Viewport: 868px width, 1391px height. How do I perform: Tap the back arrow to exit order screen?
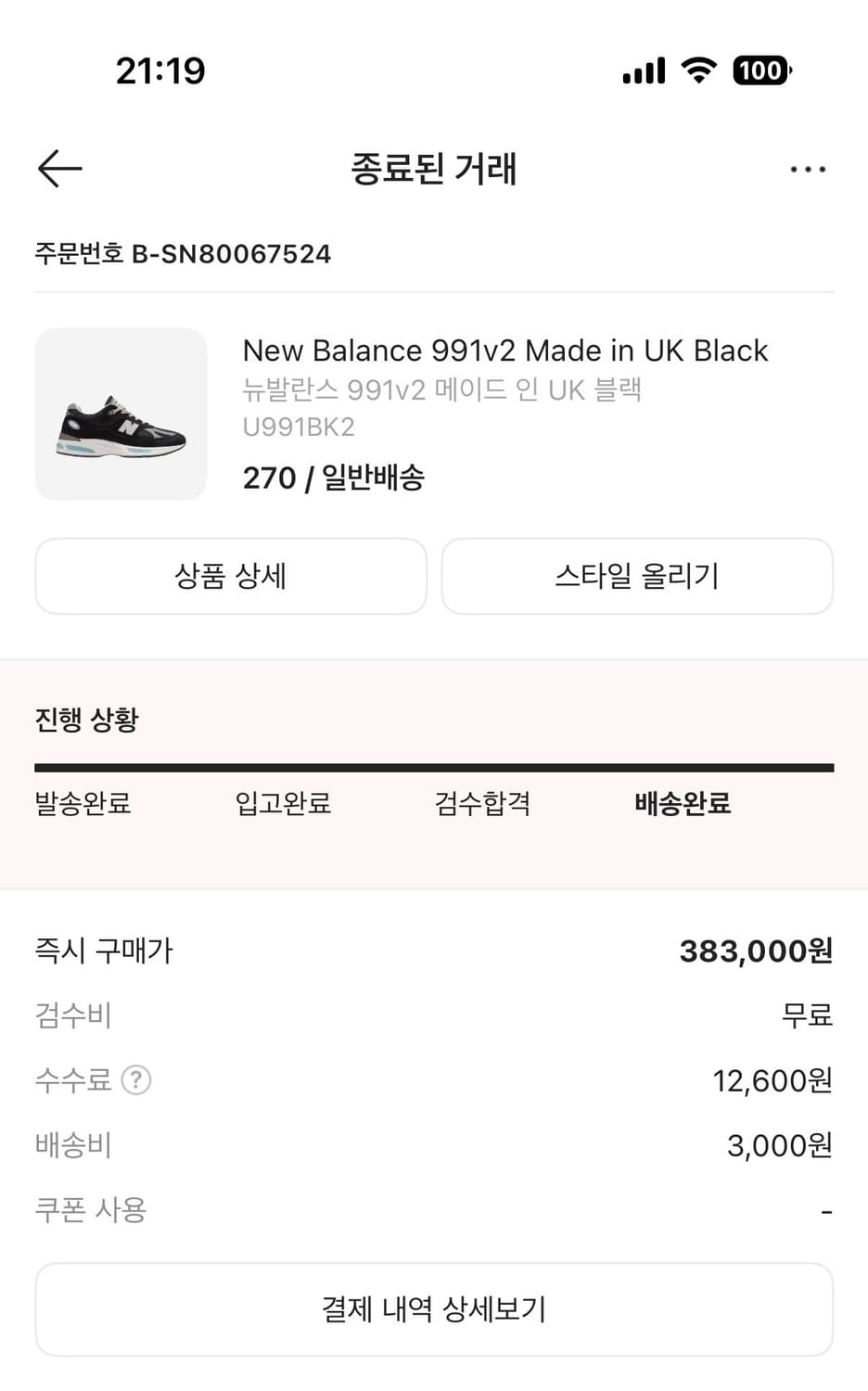click(x=58, y=168)
